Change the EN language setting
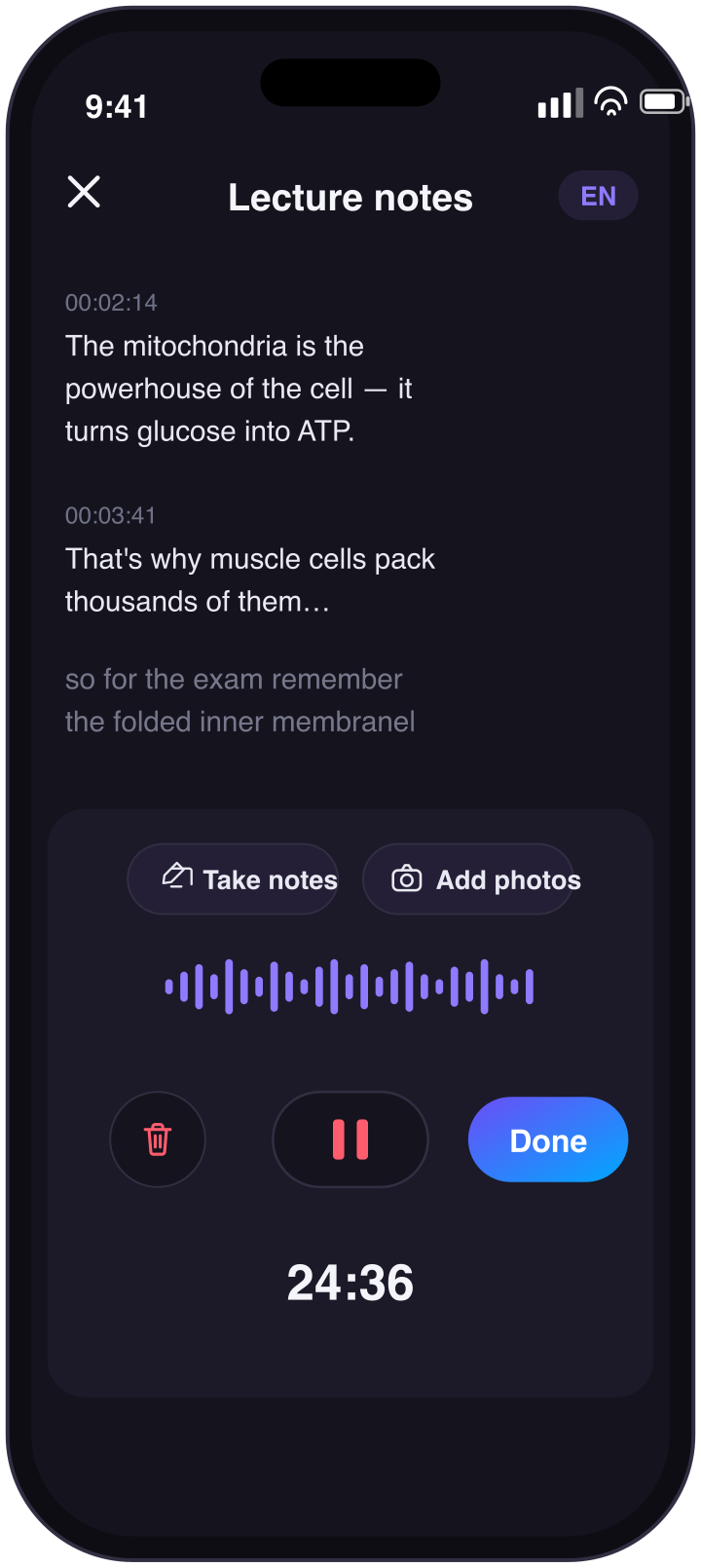701x1568 pixels. point(598,196)
